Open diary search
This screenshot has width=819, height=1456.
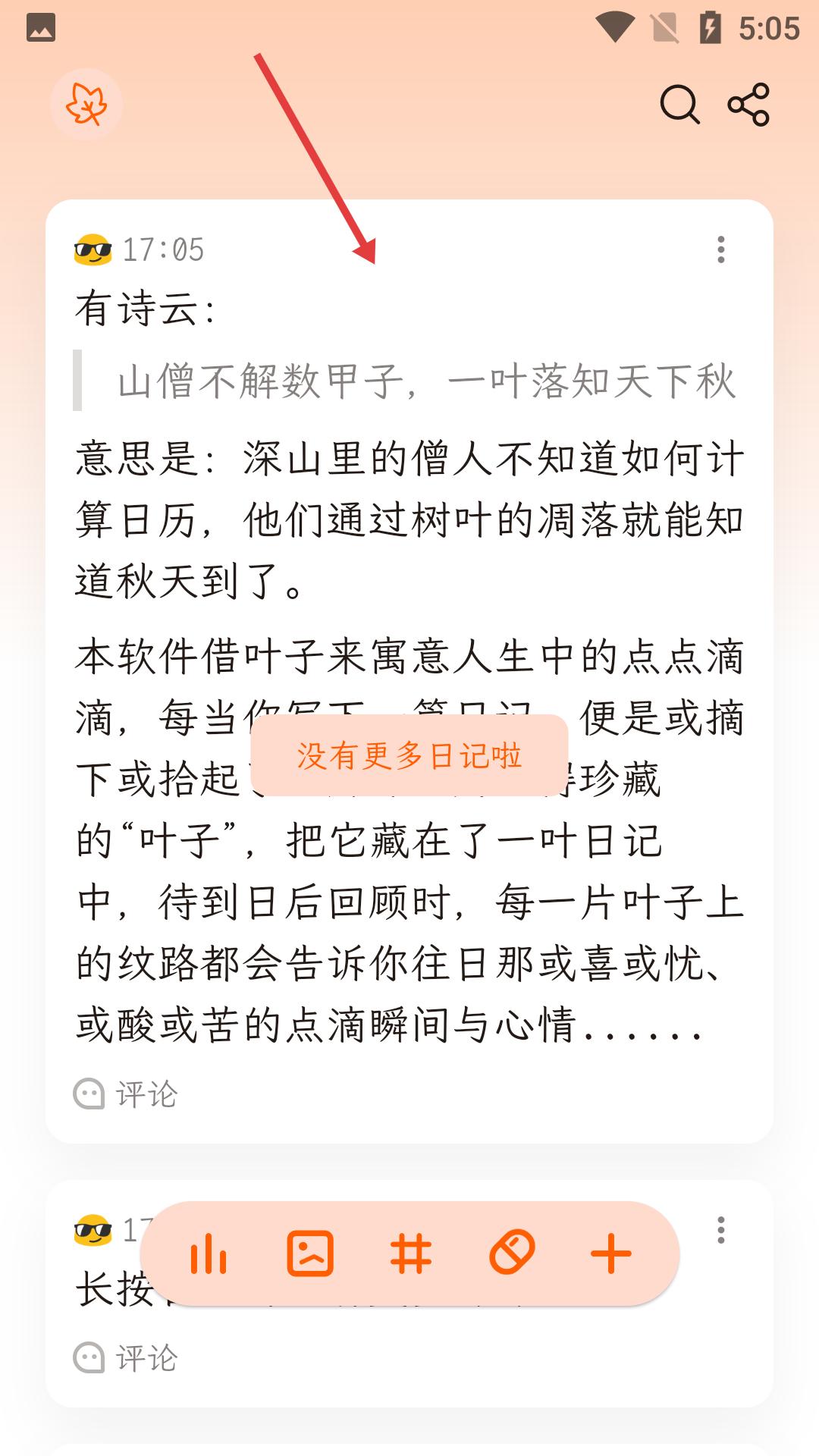(x=679, y=104)
